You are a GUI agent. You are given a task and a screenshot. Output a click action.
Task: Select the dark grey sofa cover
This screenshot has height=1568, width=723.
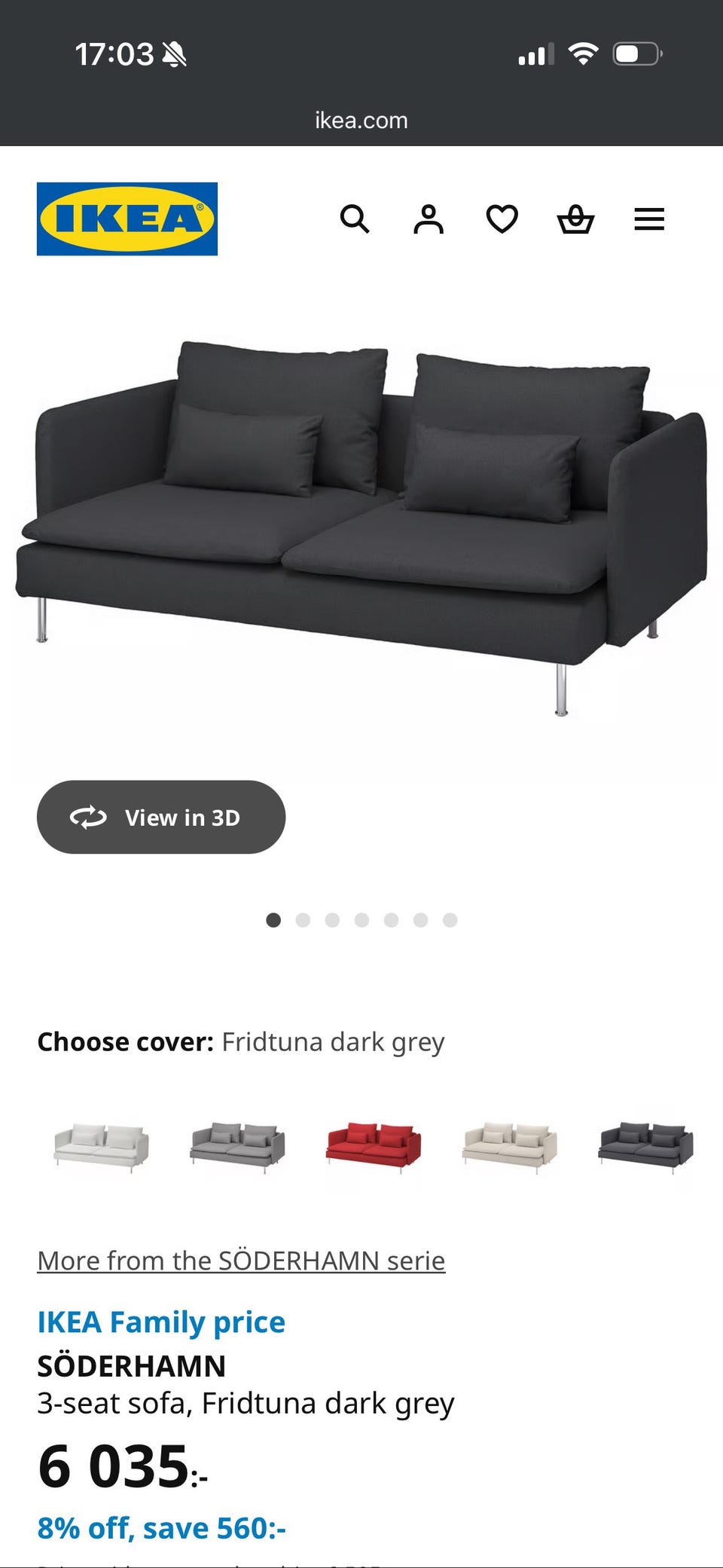[645, 1147]
